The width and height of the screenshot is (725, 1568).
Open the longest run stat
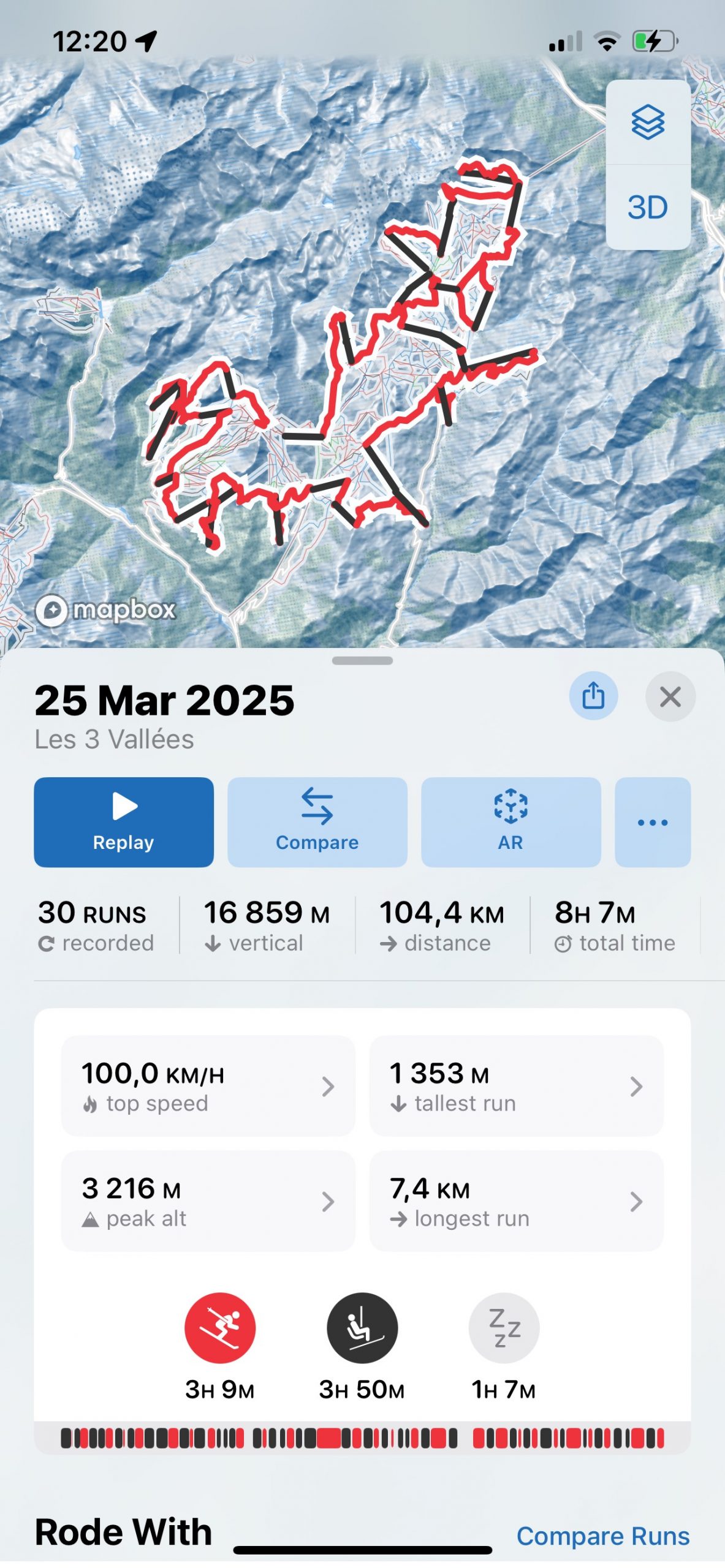(x=516, y=1201)
